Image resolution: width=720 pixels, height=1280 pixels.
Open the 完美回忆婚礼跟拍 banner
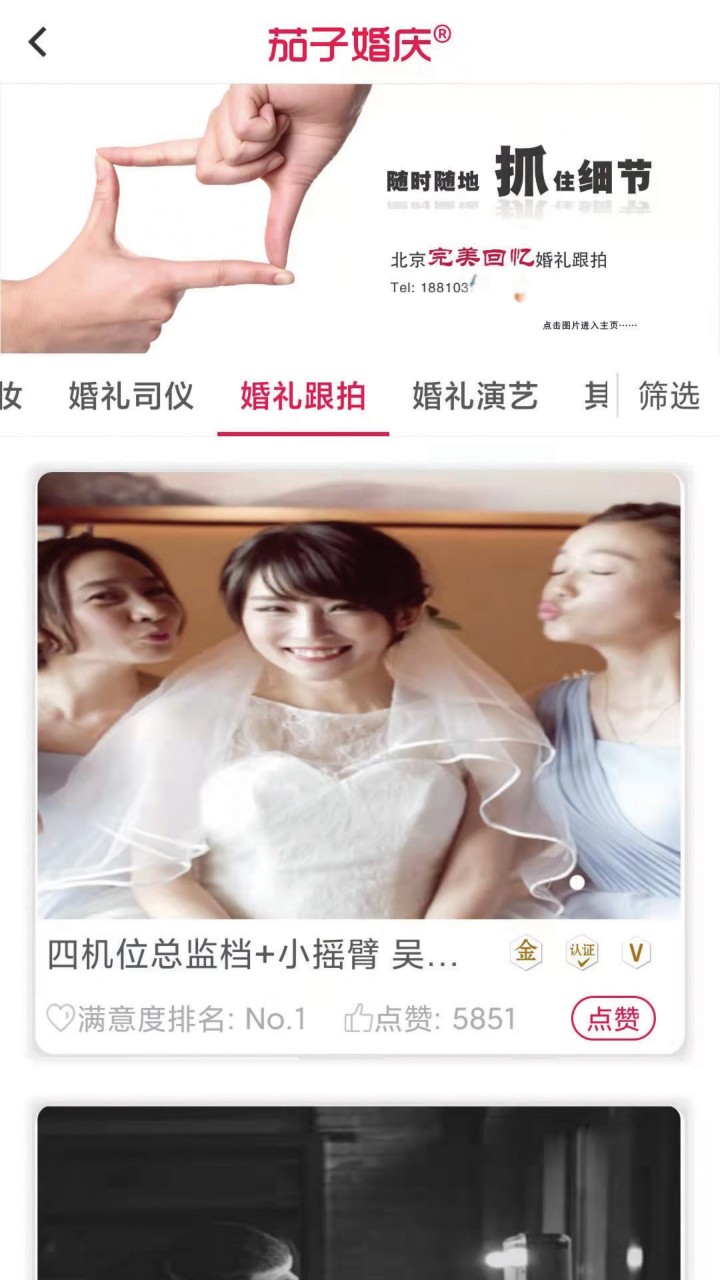click(x=360, y=218)
